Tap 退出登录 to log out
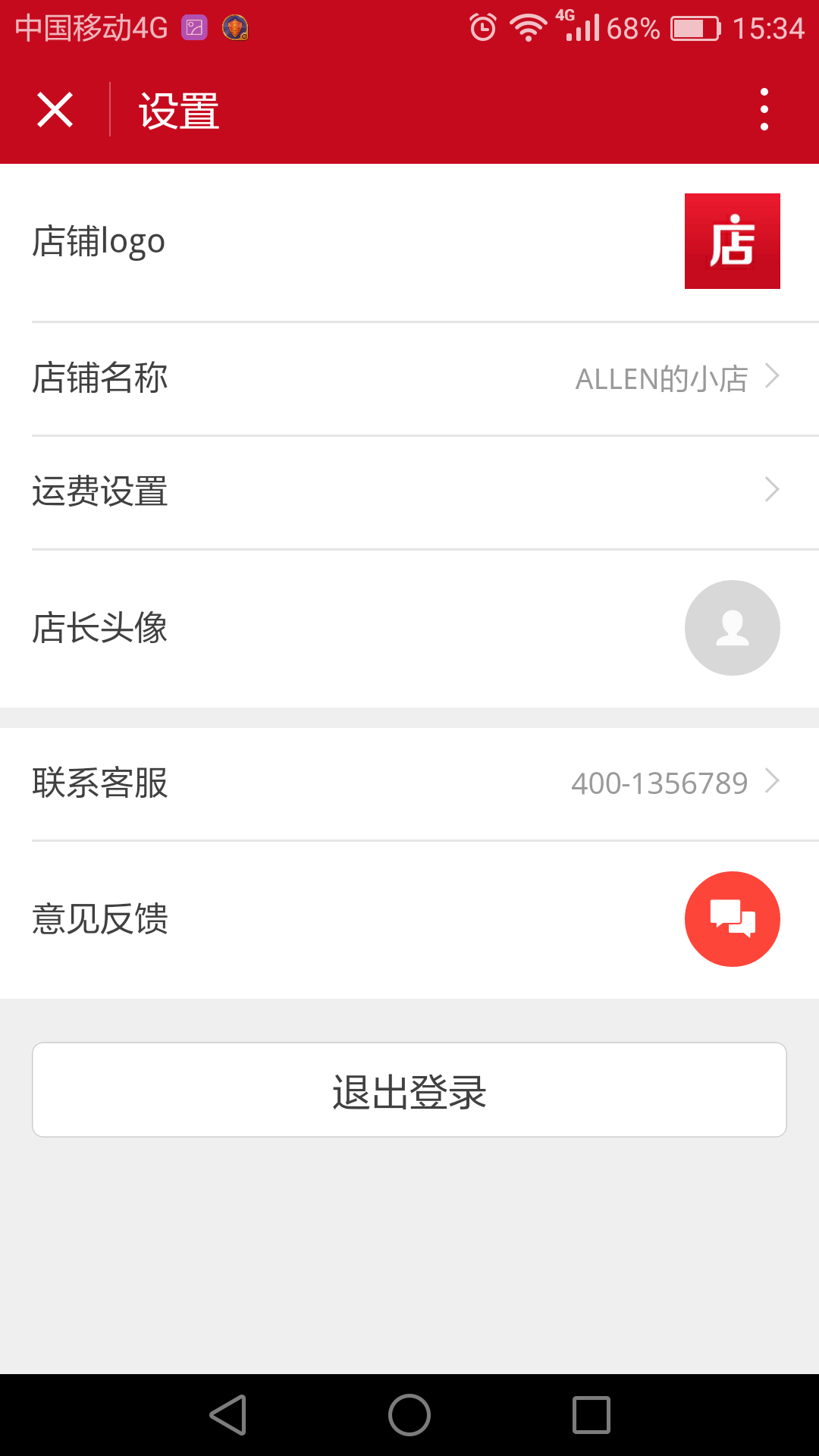Image resolution: width=819 pixels, height=1456 pixels. [409, 1090]
